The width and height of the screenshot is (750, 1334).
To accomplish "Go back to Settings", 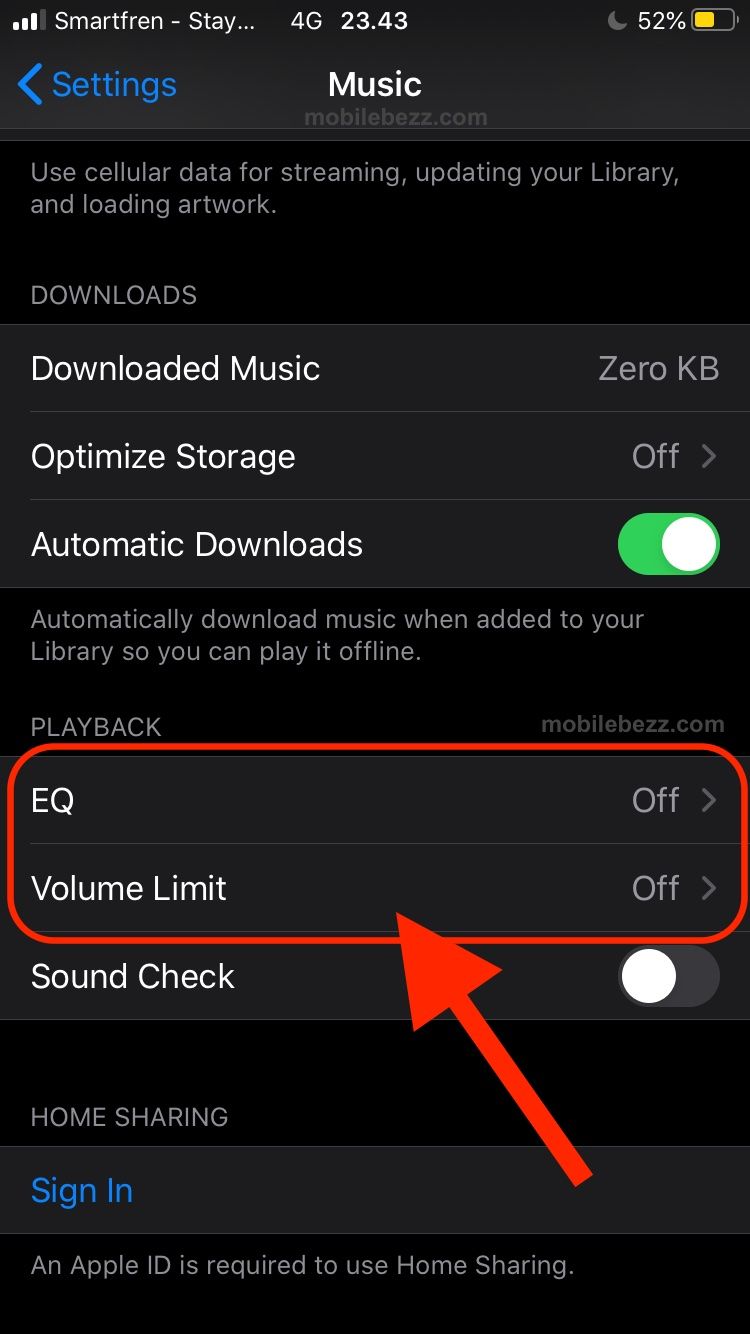I will (x=97, y=85).
